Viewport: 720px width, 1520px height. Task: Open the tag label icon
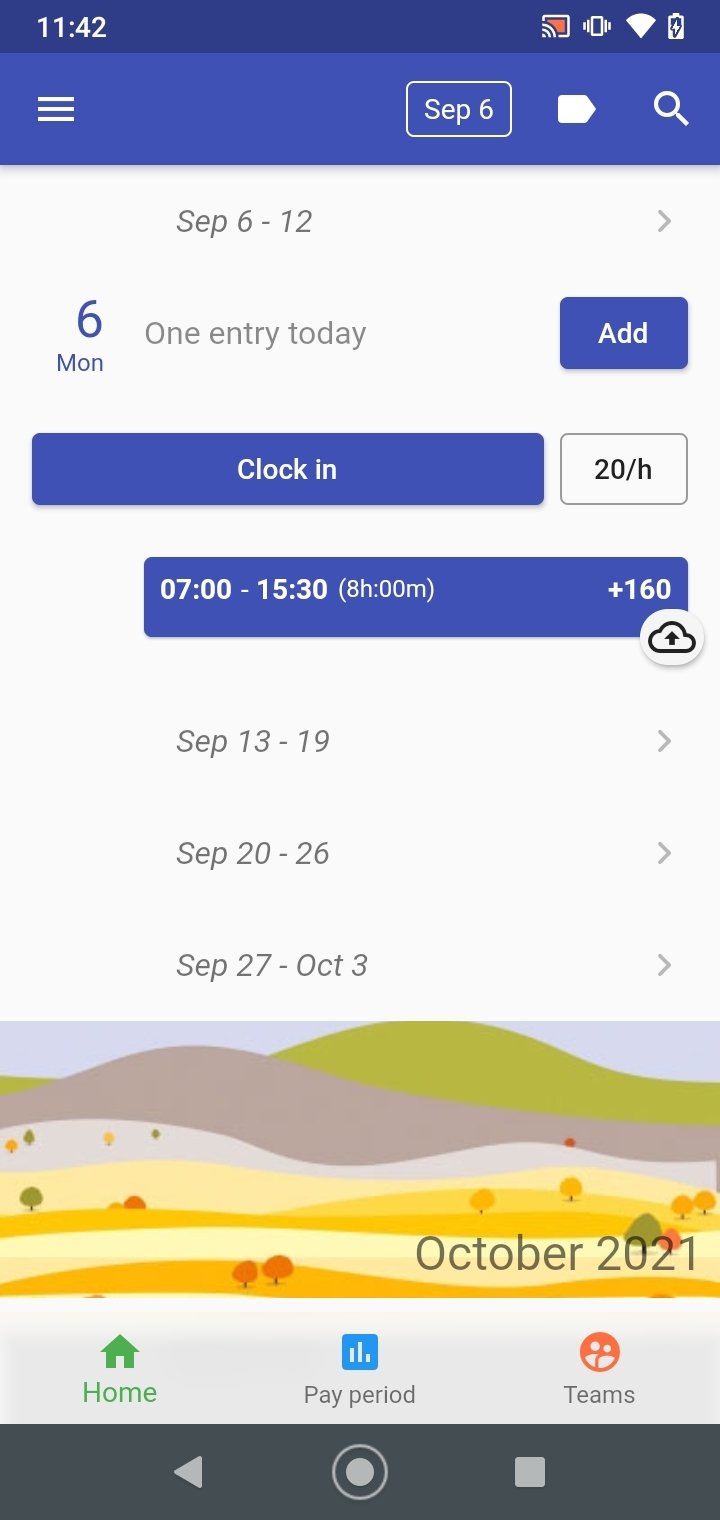coord(576,109)
